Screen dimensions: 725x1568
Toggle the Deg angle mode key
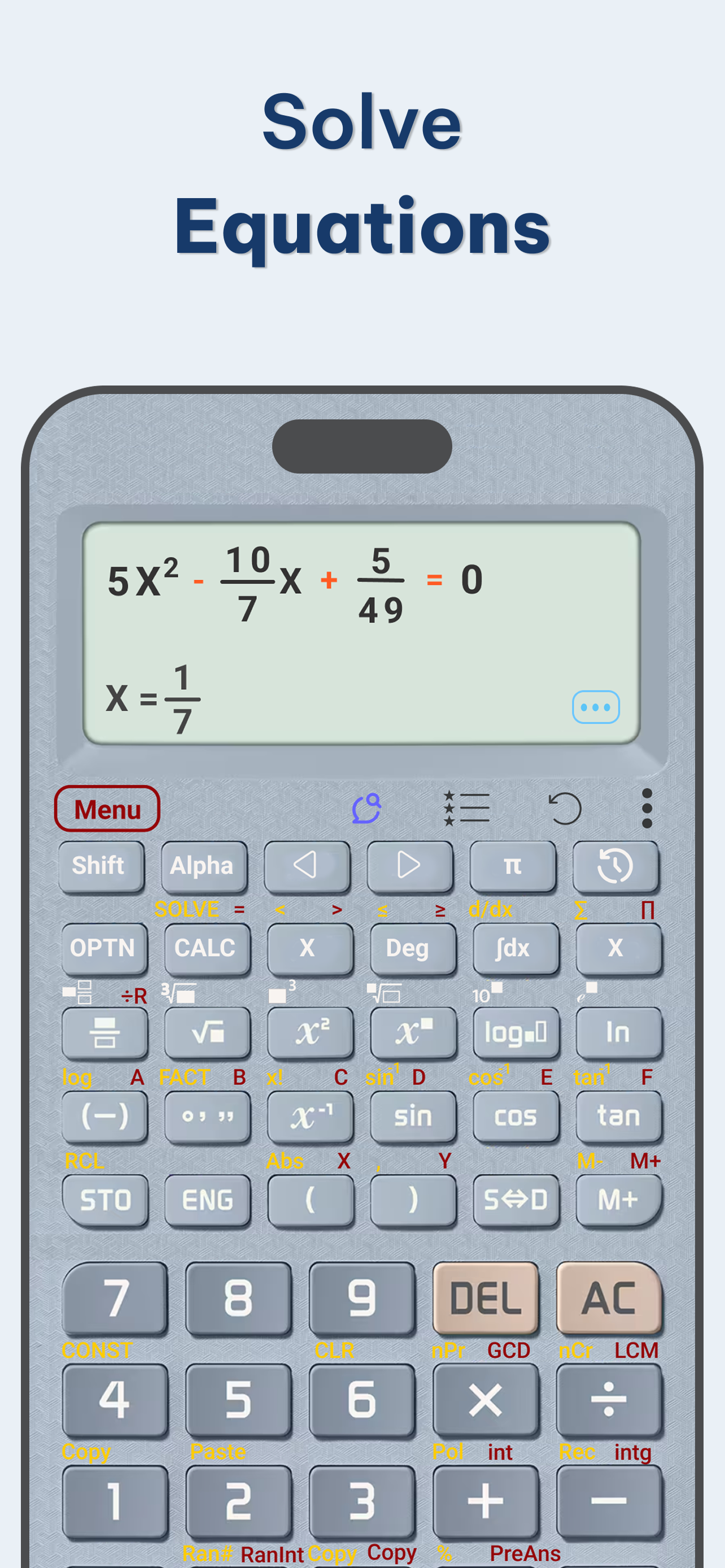pos(413,948)
